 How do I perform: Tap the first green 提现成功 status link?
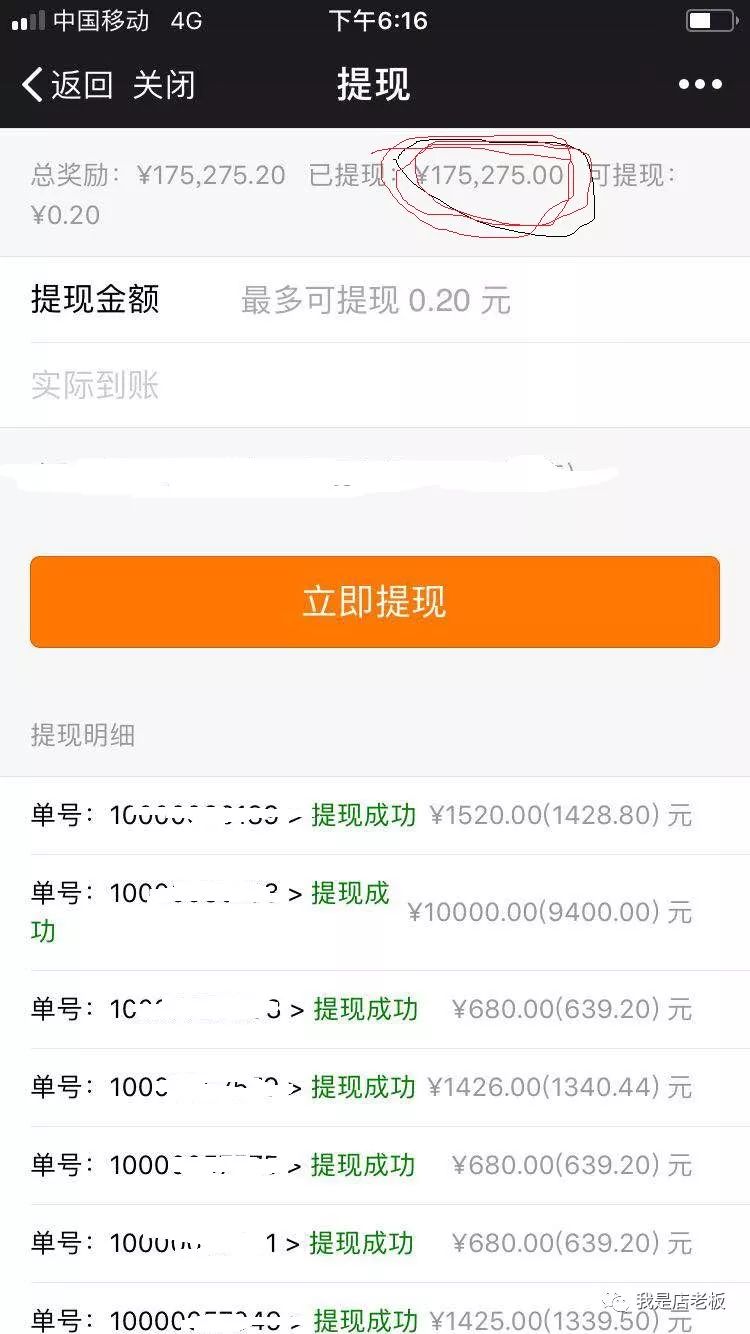coord(362,816)
